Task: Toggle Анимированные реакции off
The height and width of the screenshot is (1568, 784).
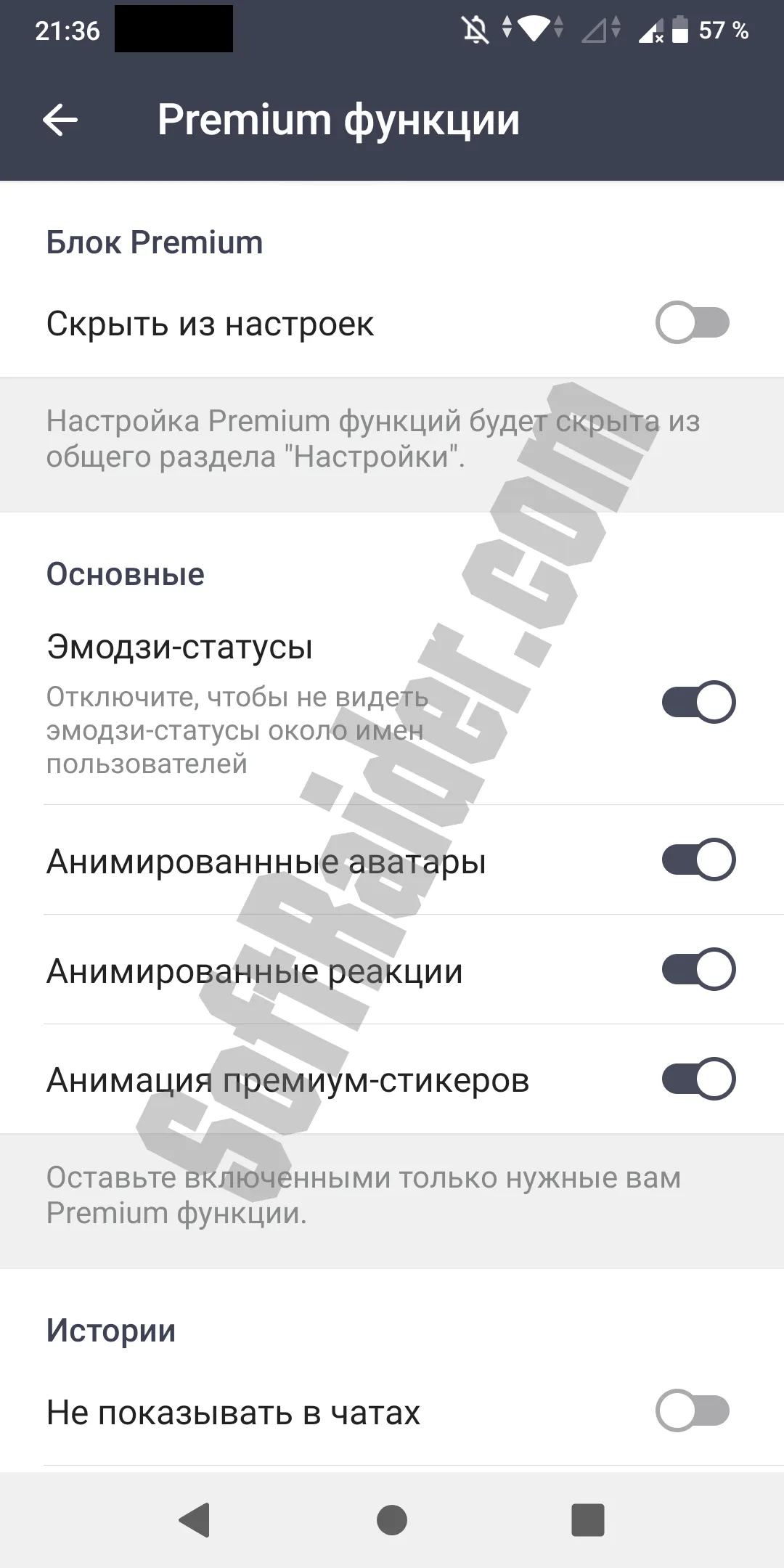Action: coord(698,970)
